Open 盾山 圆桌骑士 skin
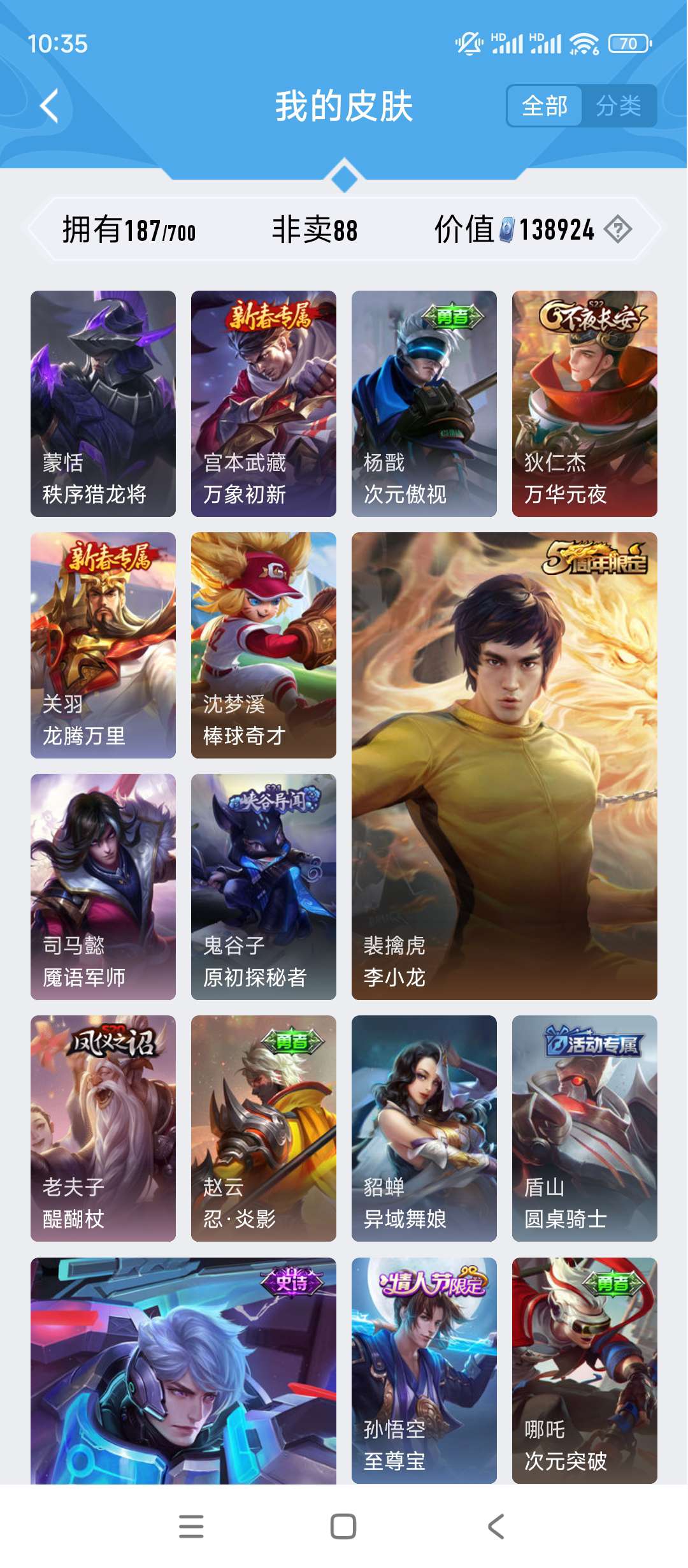688x1568 pixels. (x=585, y=1128)
